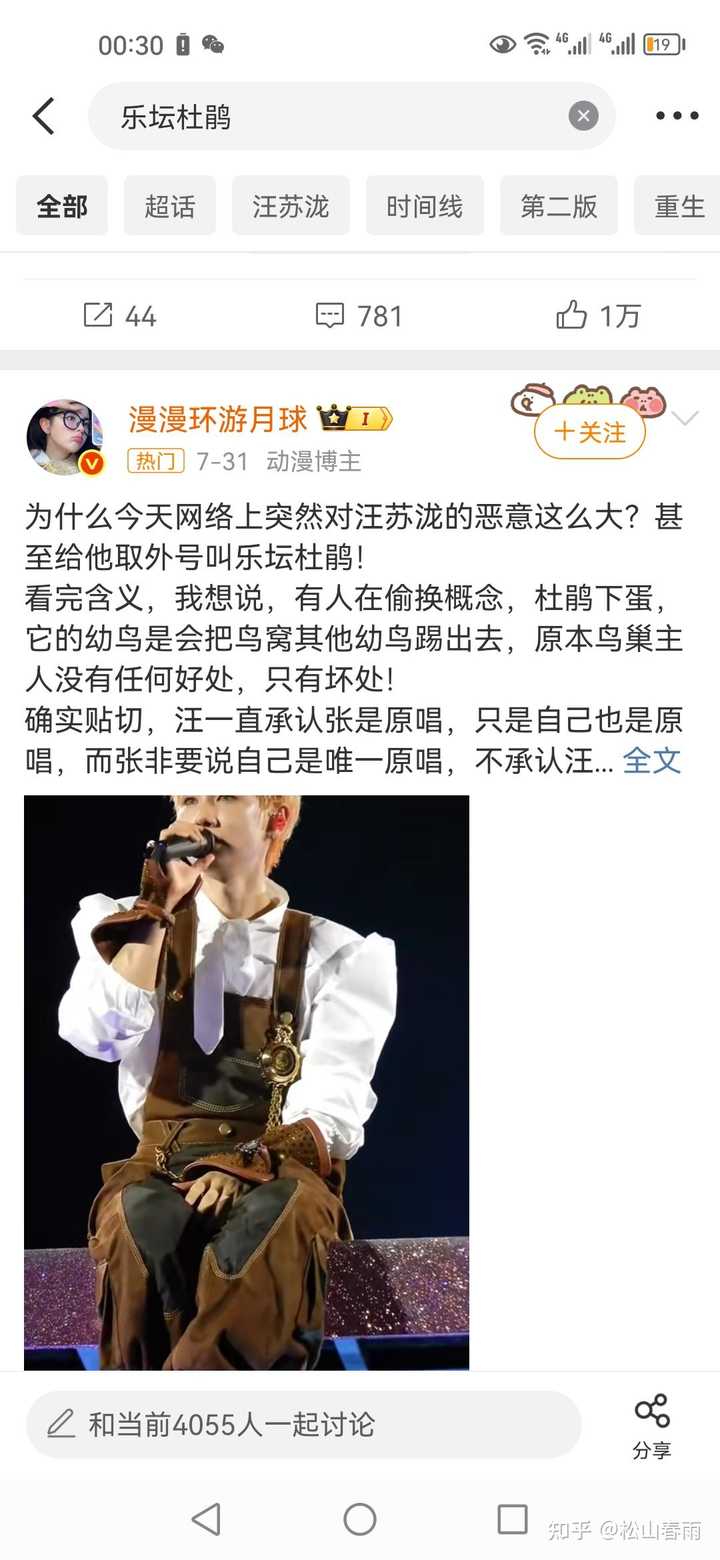Open the three-dot overflow menu
720x1560 pixels.
pyautogui.click(x=677, y=116)
